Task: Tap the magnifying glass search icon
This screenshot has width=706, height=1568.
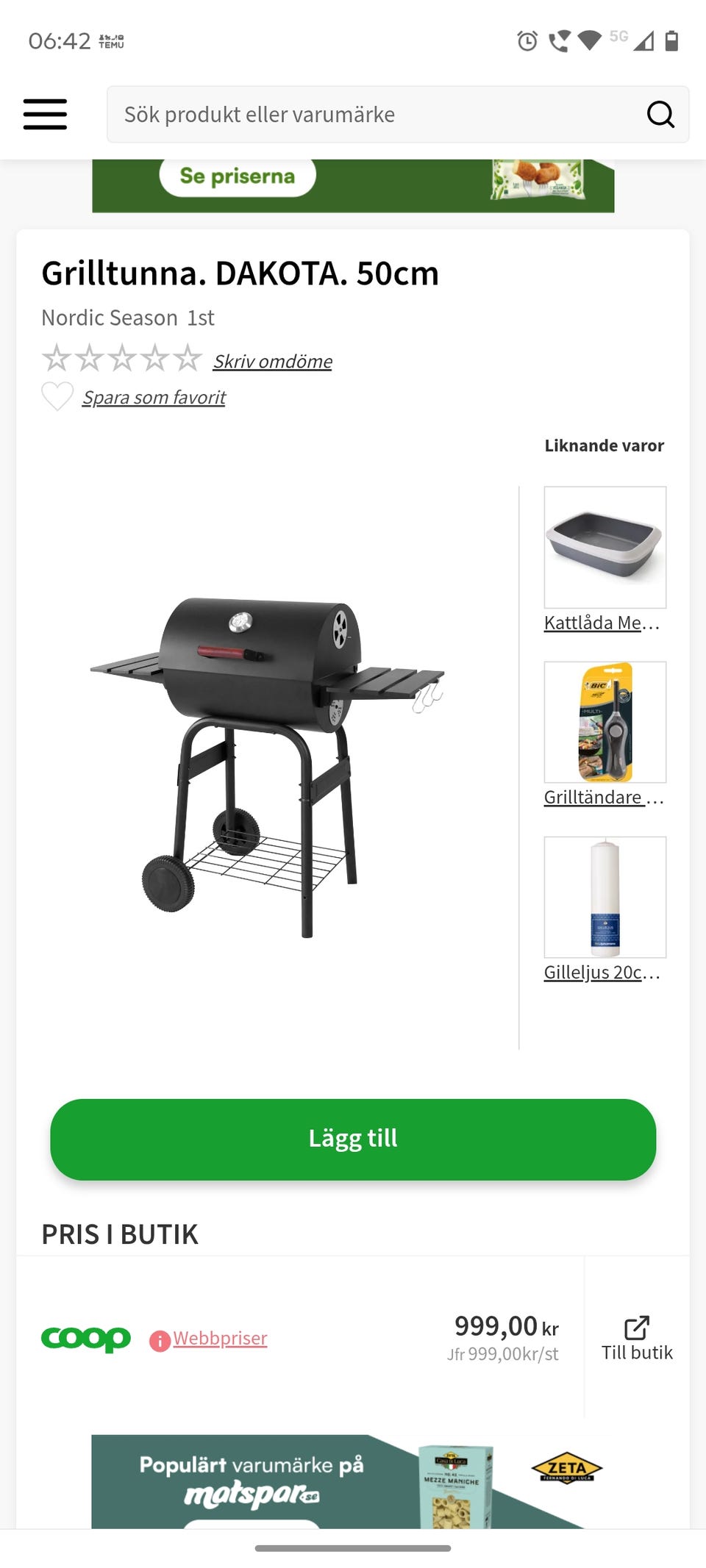Action: tap(660, 114)
